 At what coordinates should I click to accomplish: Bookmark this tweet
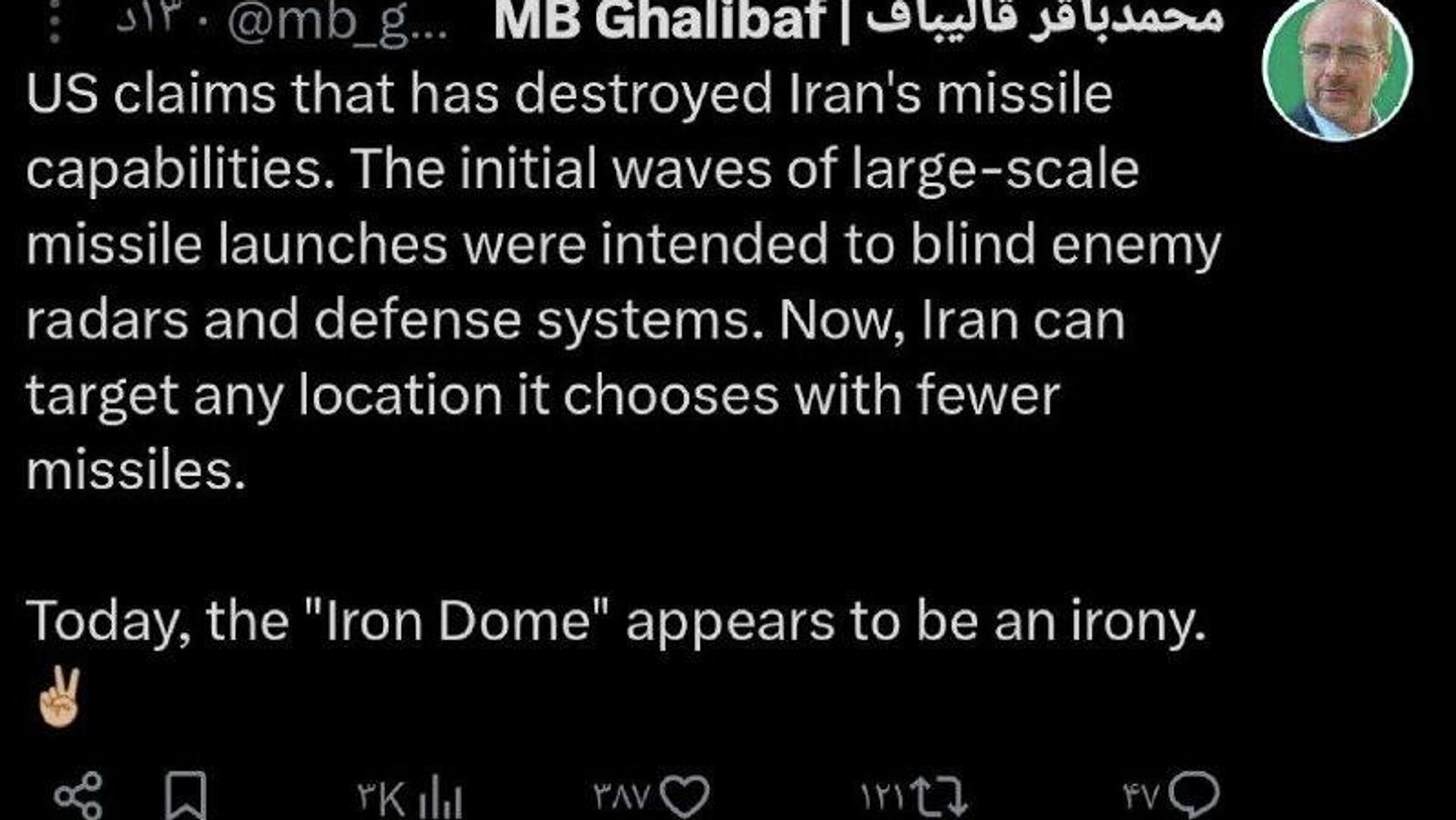(x=186, y=796)
